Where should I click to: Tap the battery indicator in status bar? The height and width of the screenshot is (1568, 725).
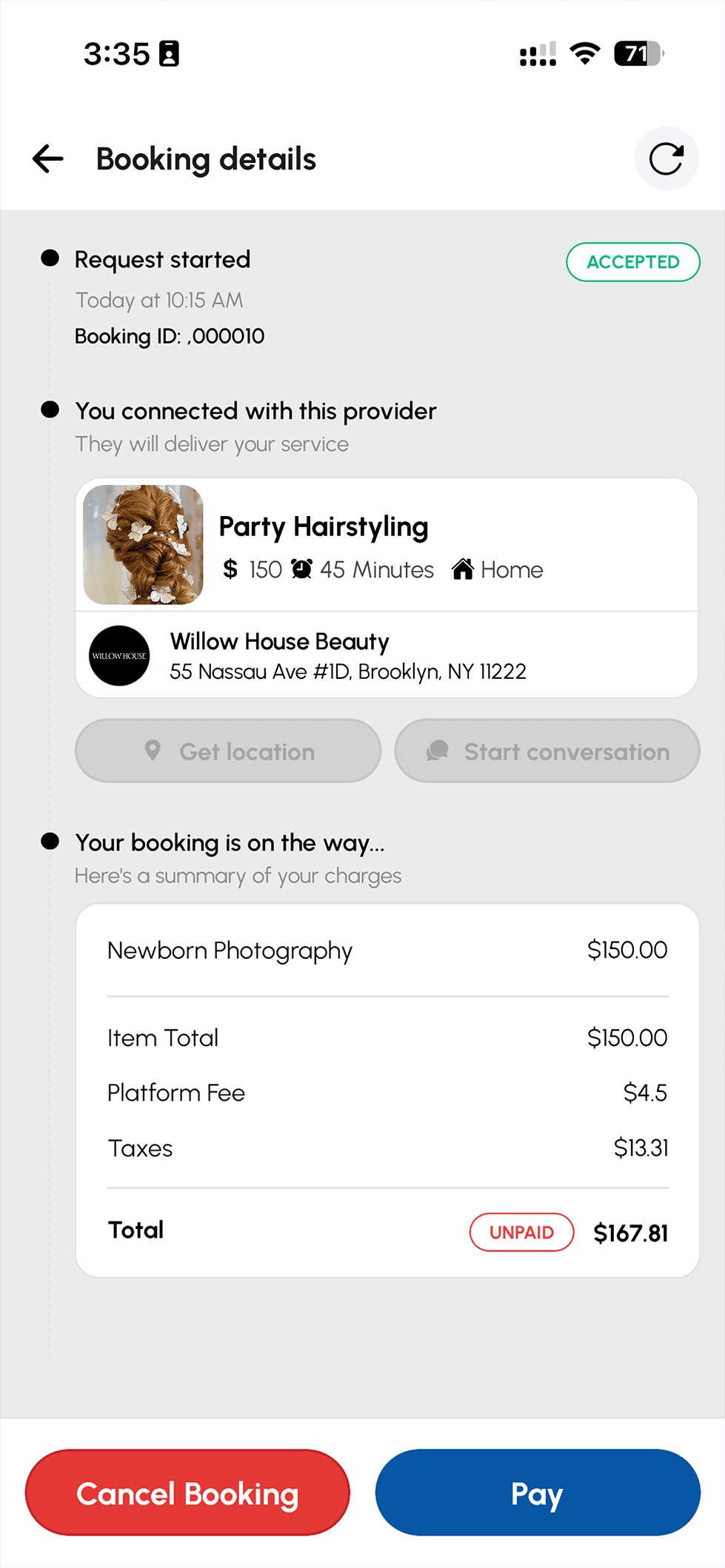(x=638, y=54)
